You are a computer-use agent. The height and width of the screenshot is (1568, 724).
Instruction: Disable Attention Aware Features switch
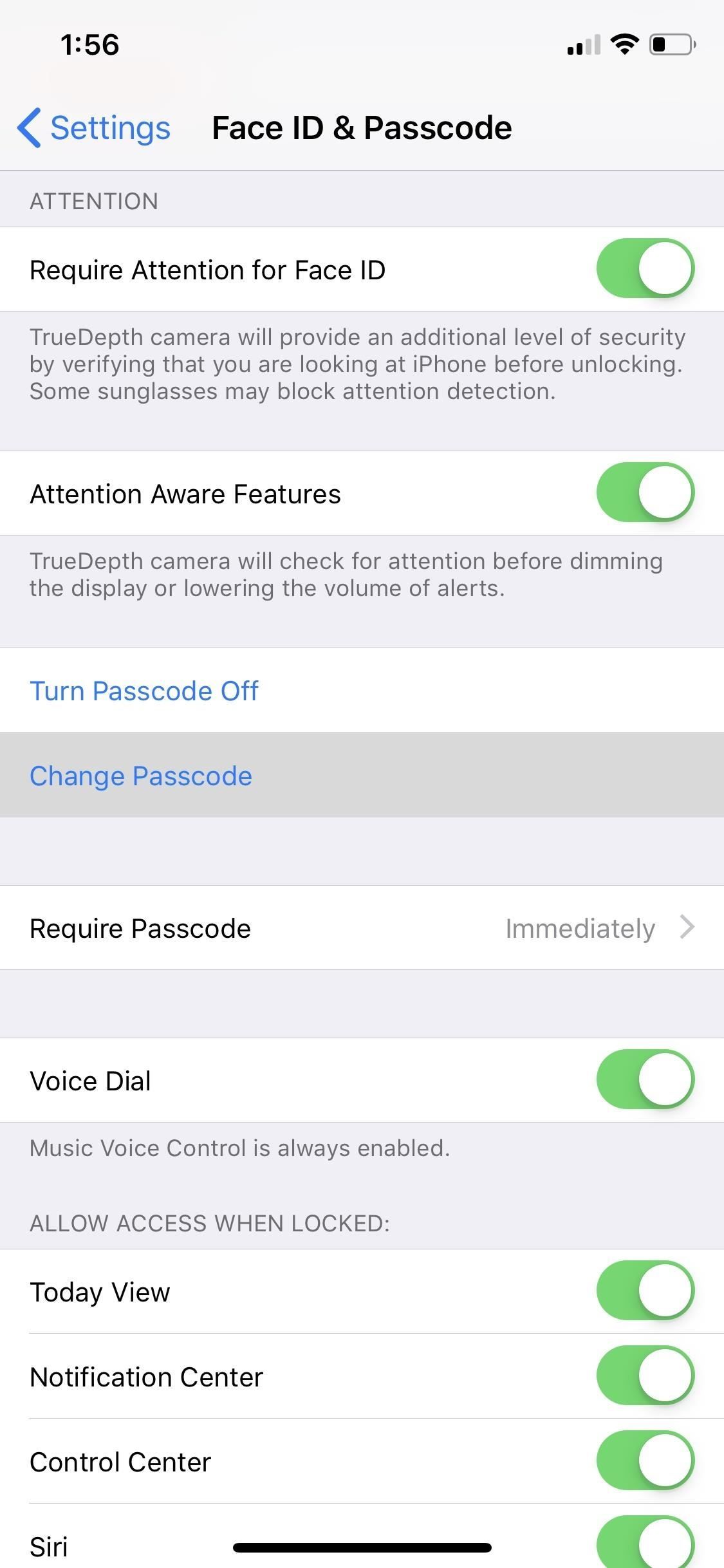coord(645,493)
